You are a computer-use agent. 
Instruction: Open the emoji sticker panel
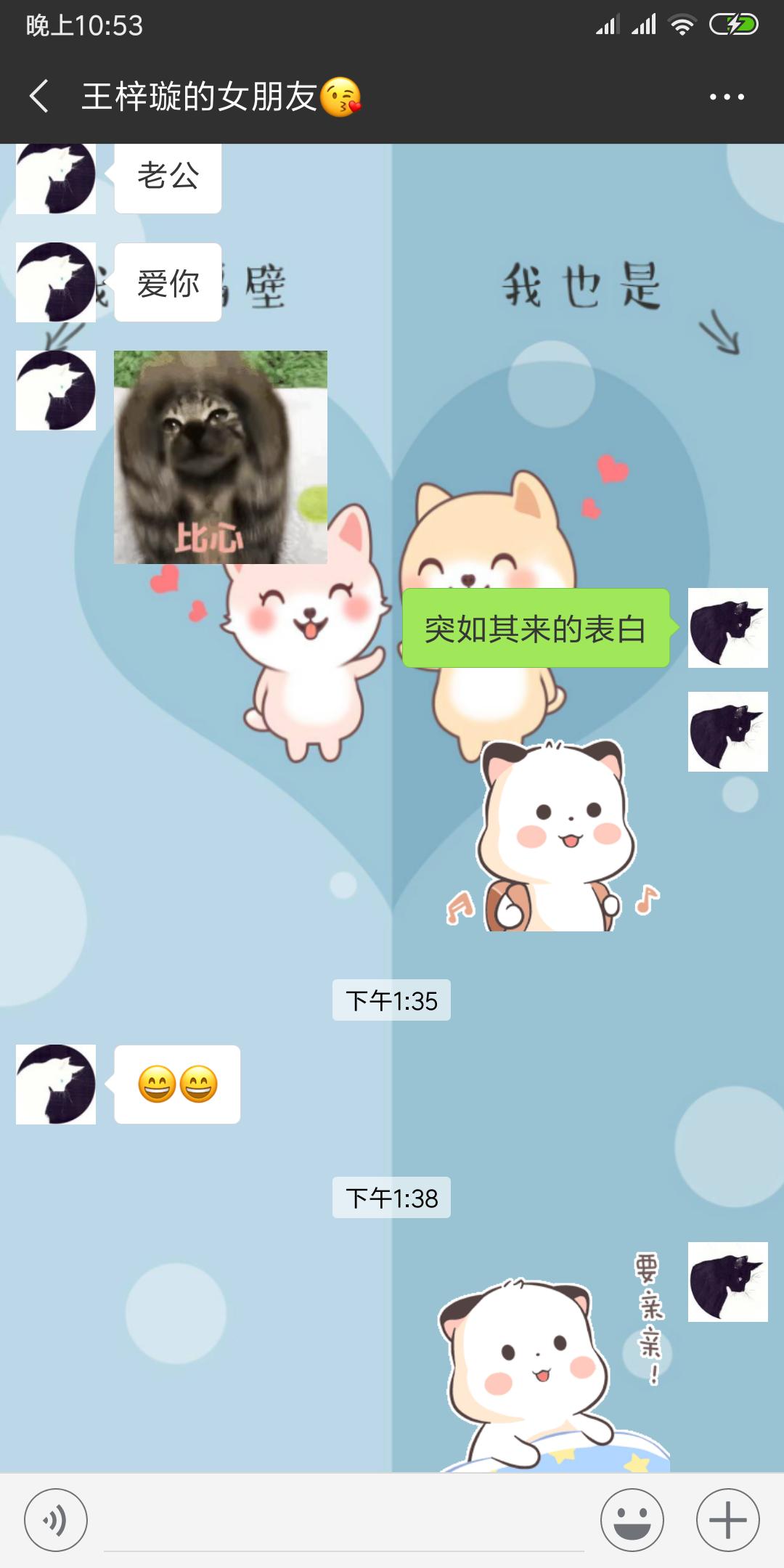click(x=632, y=1520)
